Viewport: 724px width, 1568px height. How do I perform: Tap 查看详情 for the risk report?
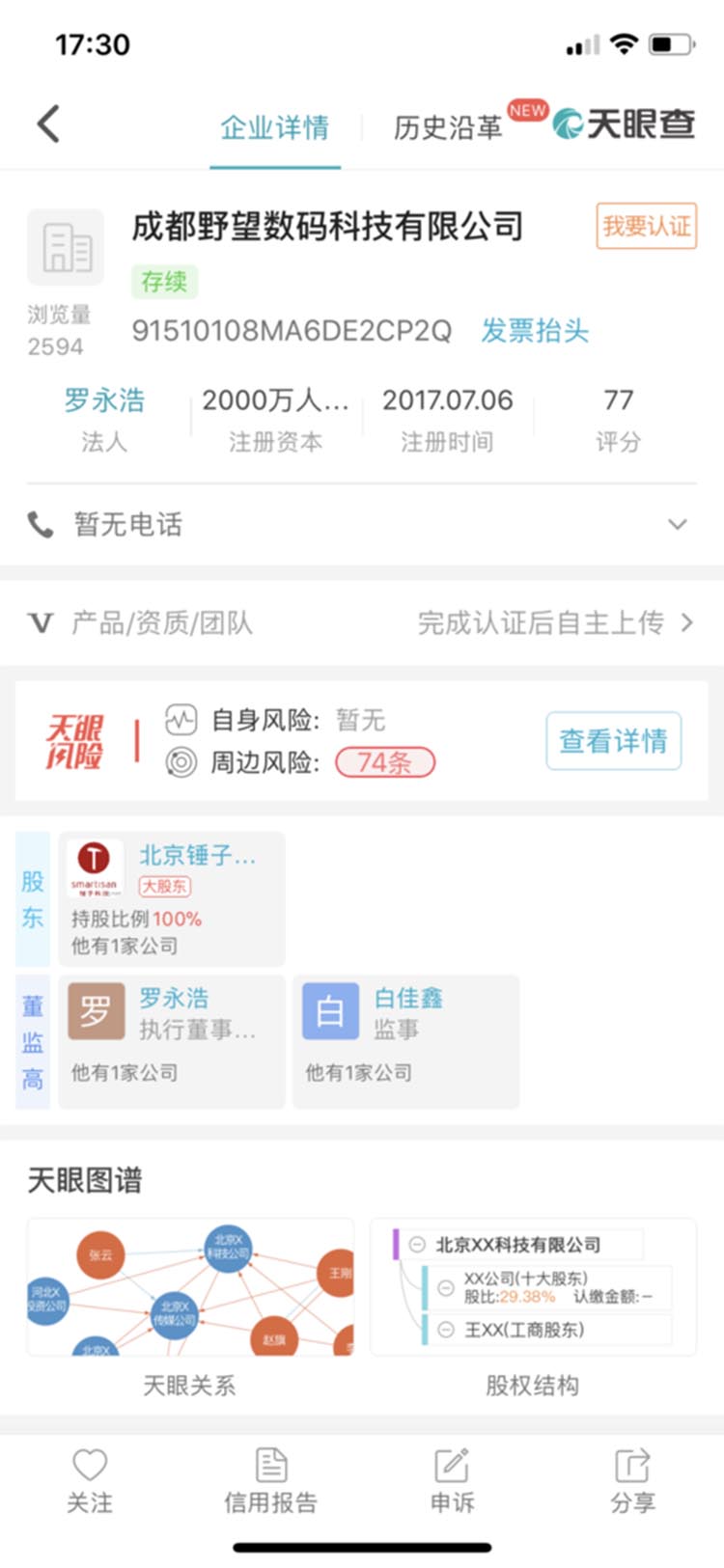[x=613, y=741]
